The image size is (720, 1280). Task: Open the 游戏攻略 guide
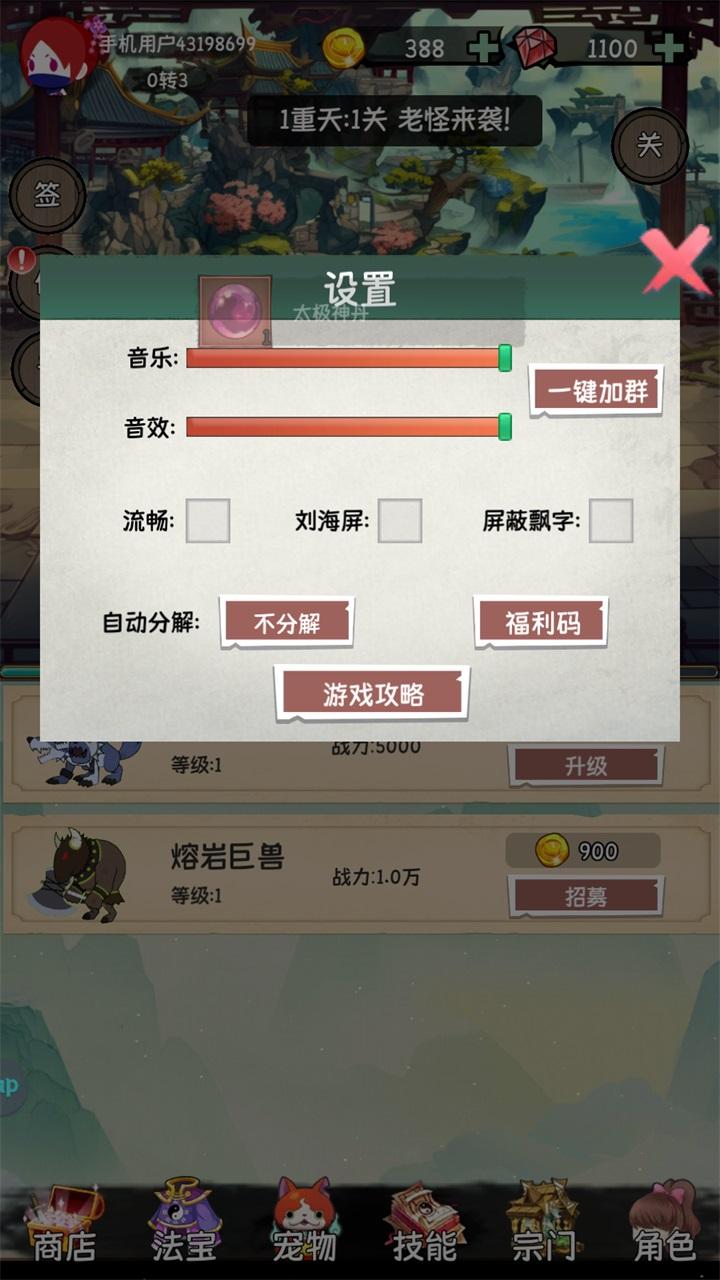(372, 694)
